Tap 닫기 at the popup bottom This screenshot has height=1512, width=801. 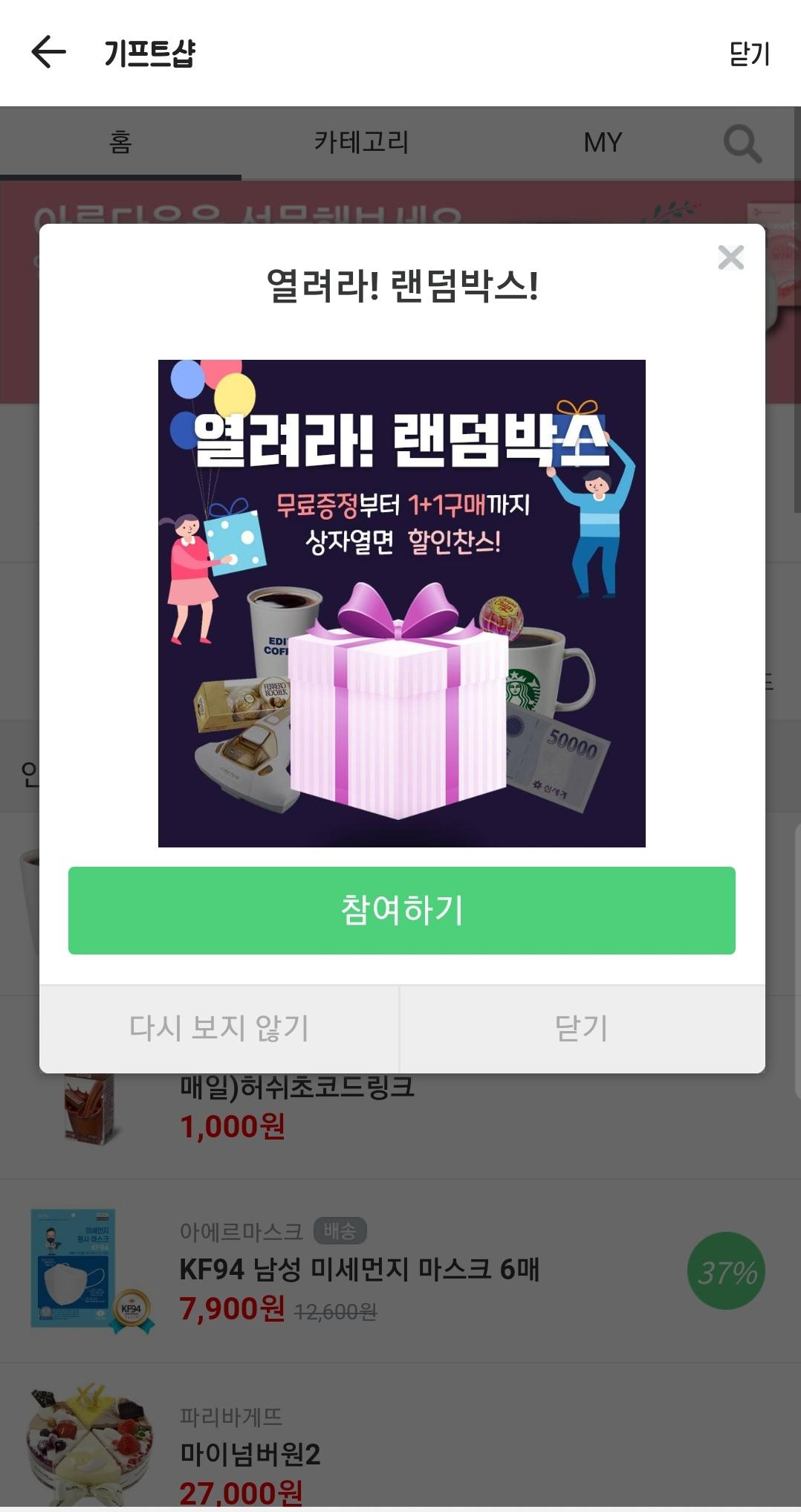tap(582, 1028)
